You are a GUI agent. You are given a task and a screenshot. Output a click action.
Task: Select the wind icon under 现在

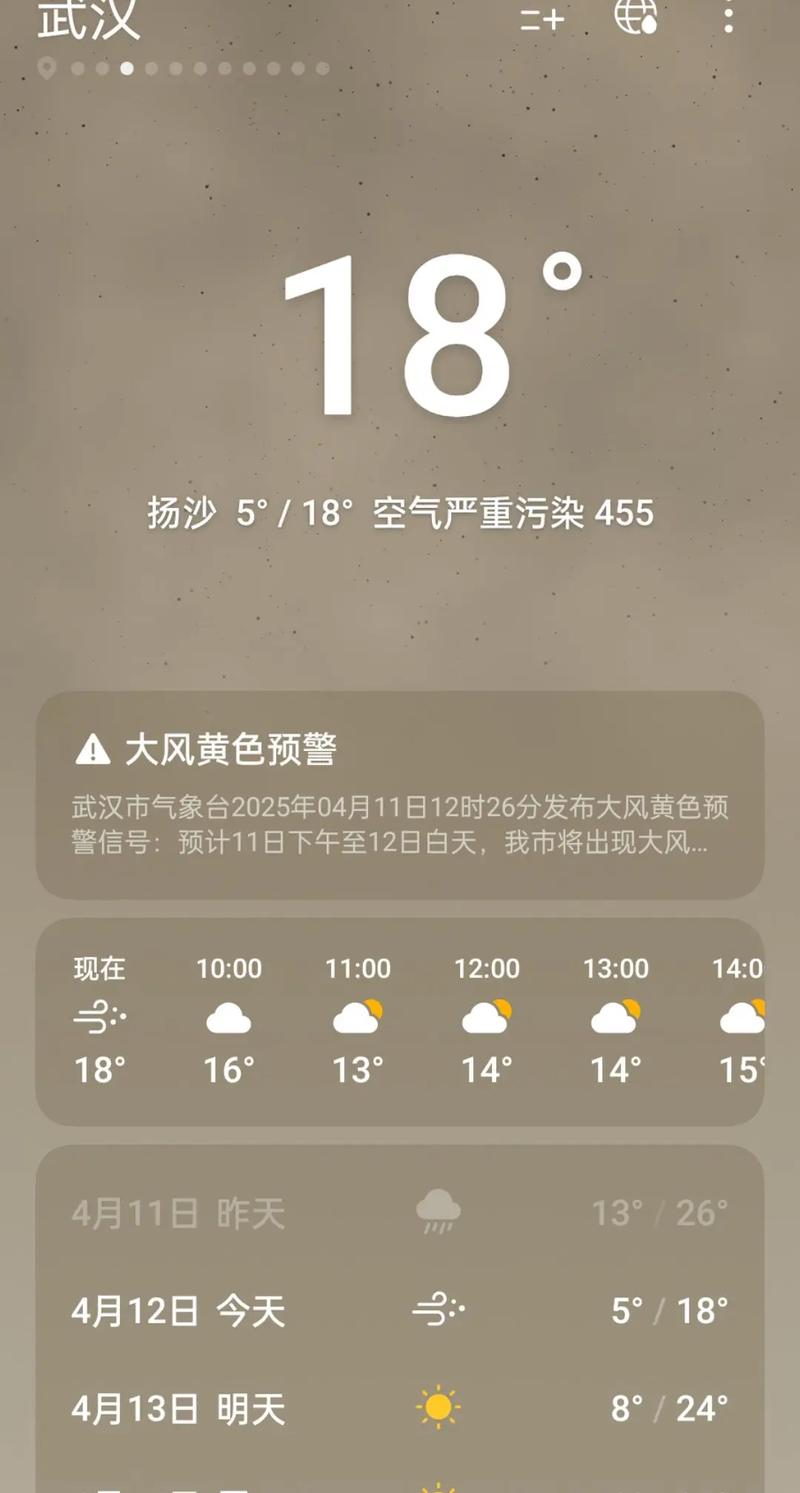click(x=97, y=1016)
